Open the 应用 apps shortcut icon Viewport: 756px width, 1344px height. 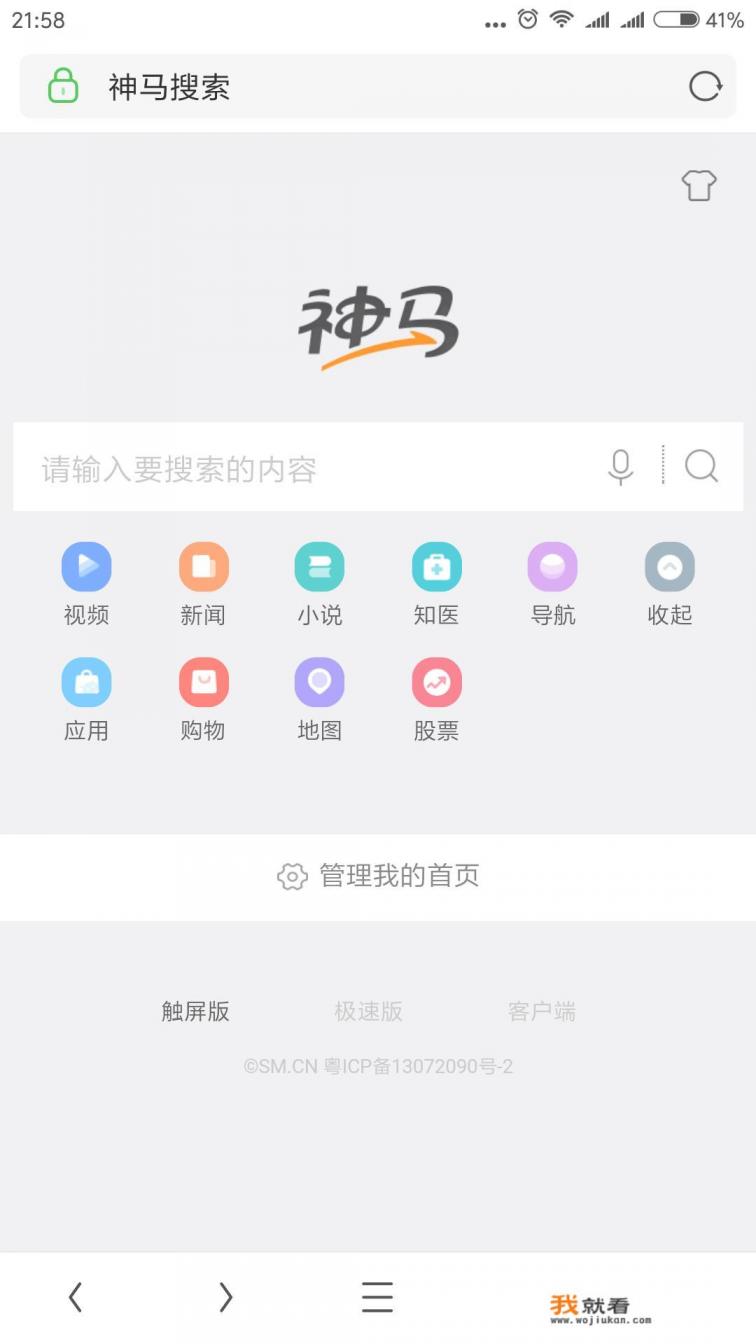pos(86,681)
